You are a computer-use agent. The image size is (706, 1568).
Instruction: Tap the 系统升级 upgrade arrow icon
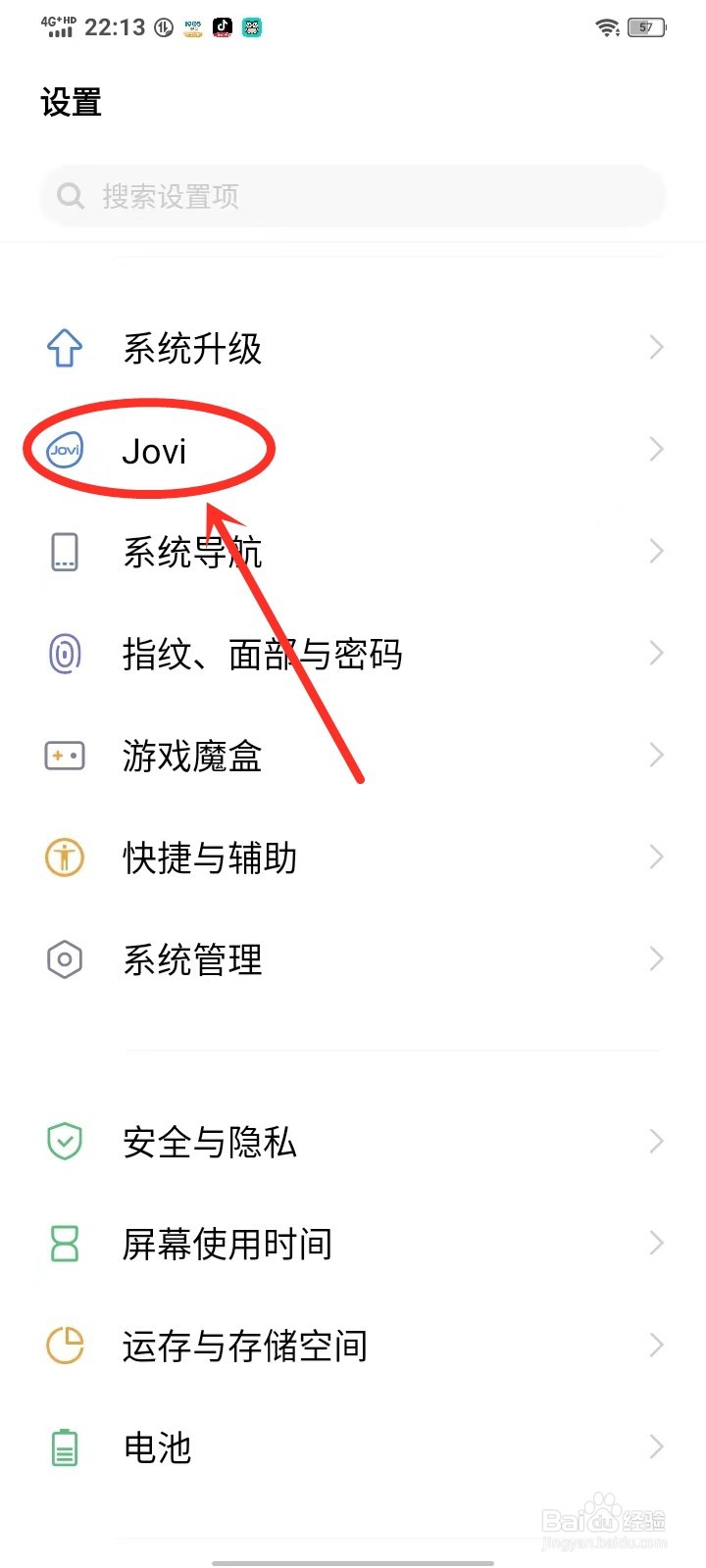(63, 348)
